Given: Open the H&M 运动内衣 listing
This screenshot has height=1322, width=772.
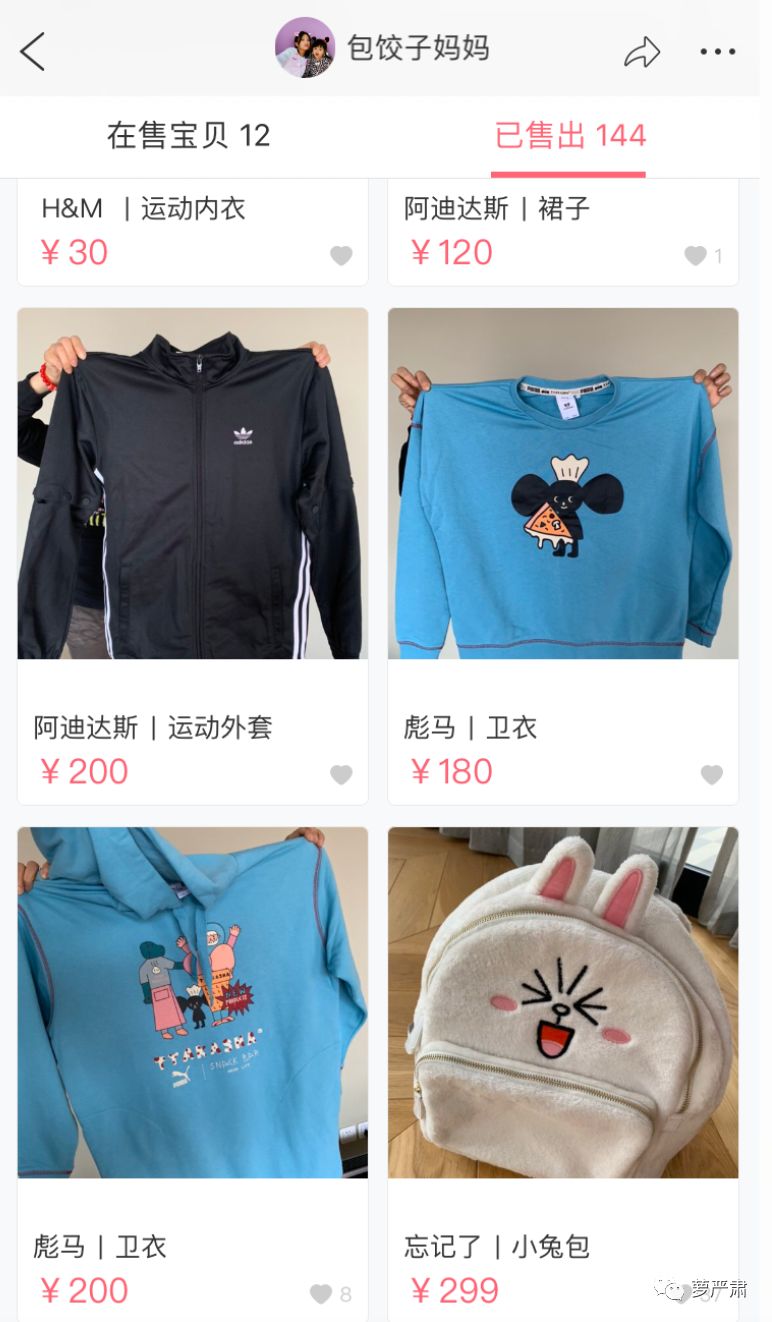Looking at the screenshot, I should click(143, 209).
